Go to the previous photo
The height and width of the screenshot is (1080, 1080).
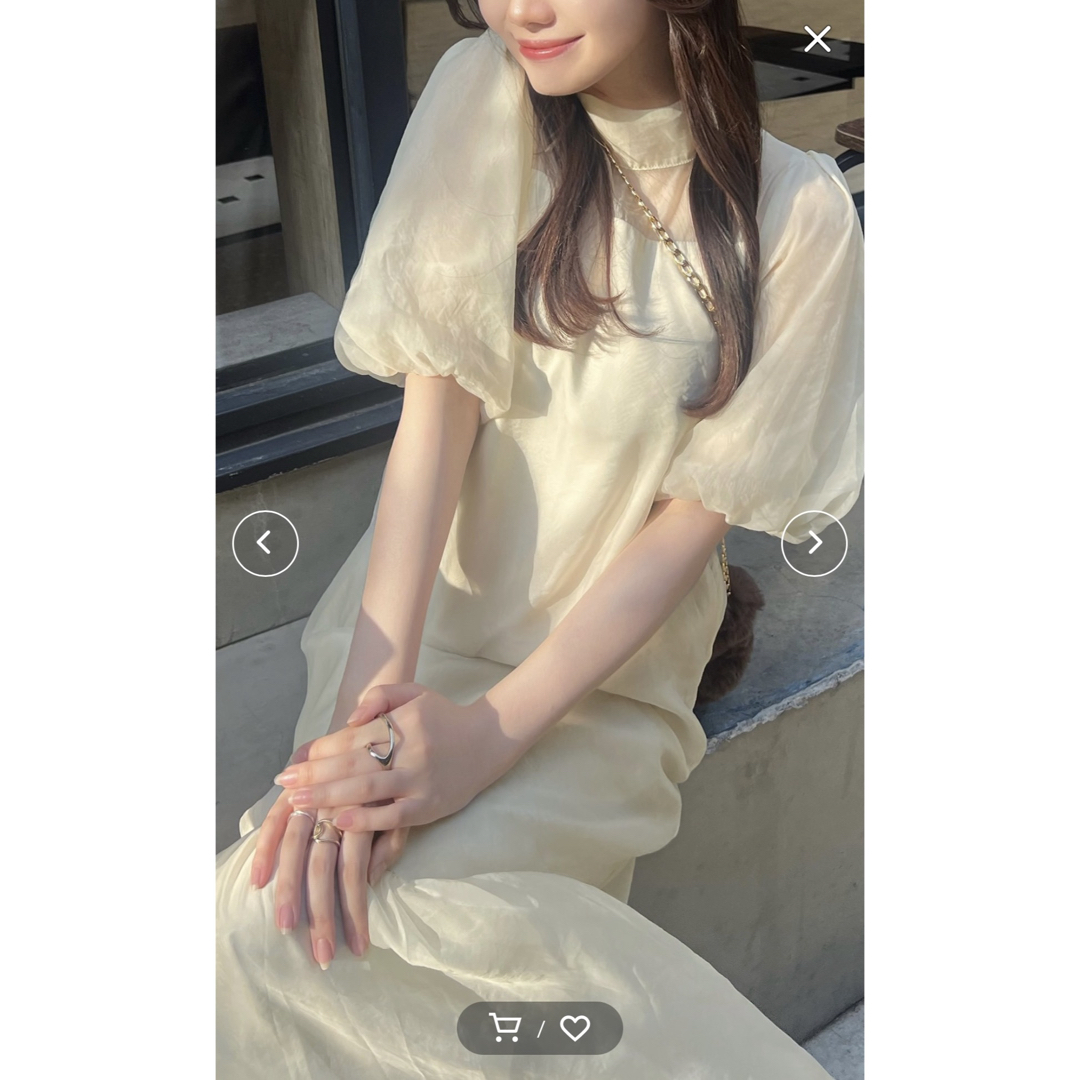[x=265, y=543]
